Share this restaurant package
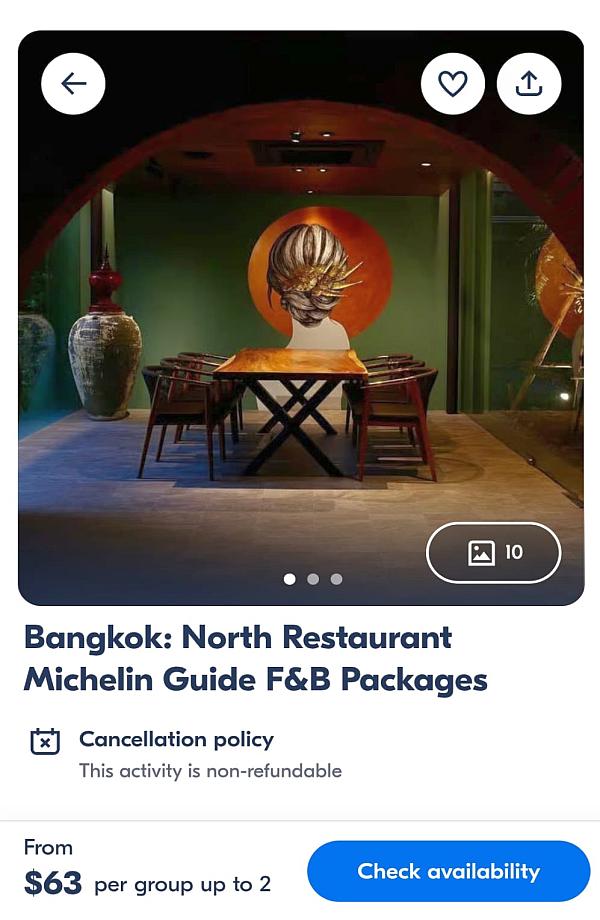Image resolution: width=600 pixels, height=920 pixels. (529, 84)
